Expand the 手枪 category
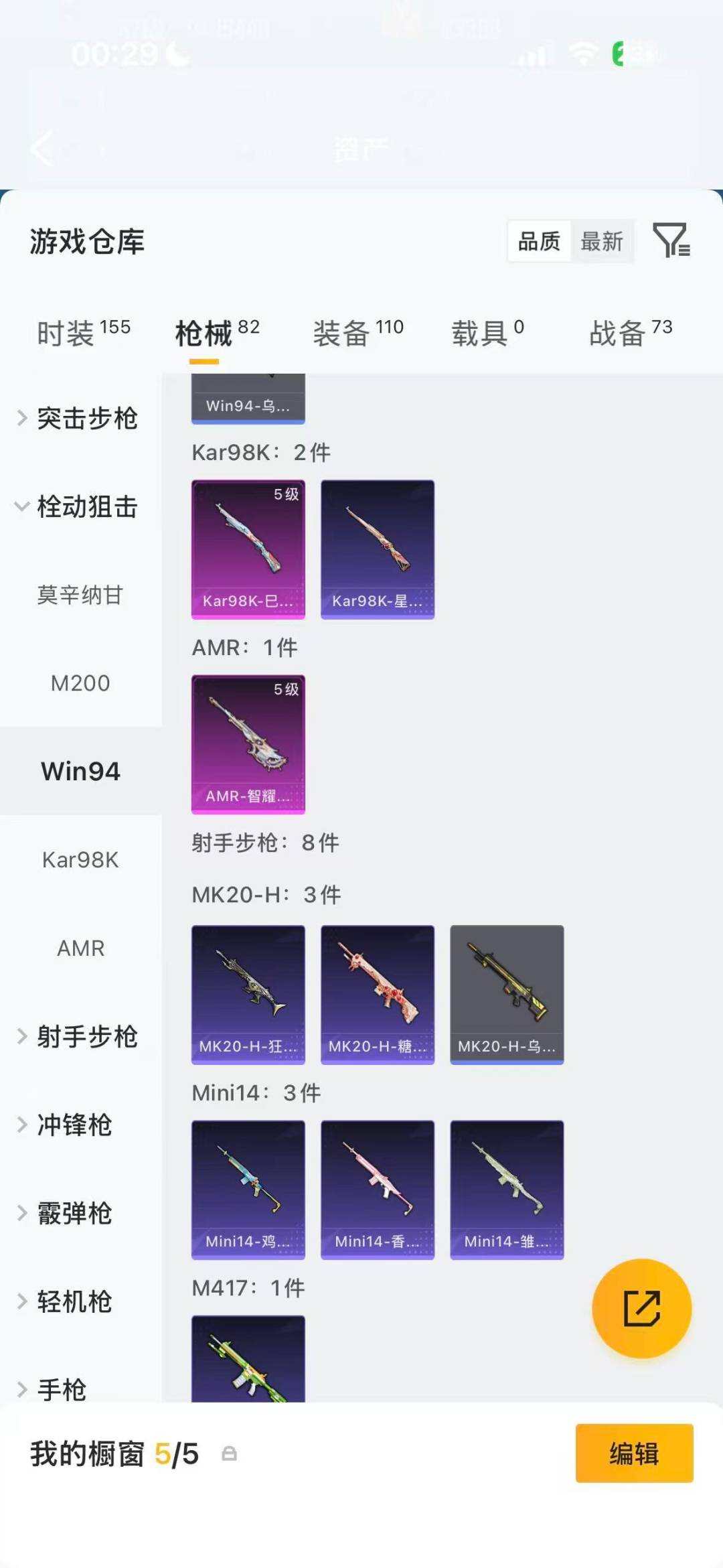723x1568 pixels. coord(64,1390)
